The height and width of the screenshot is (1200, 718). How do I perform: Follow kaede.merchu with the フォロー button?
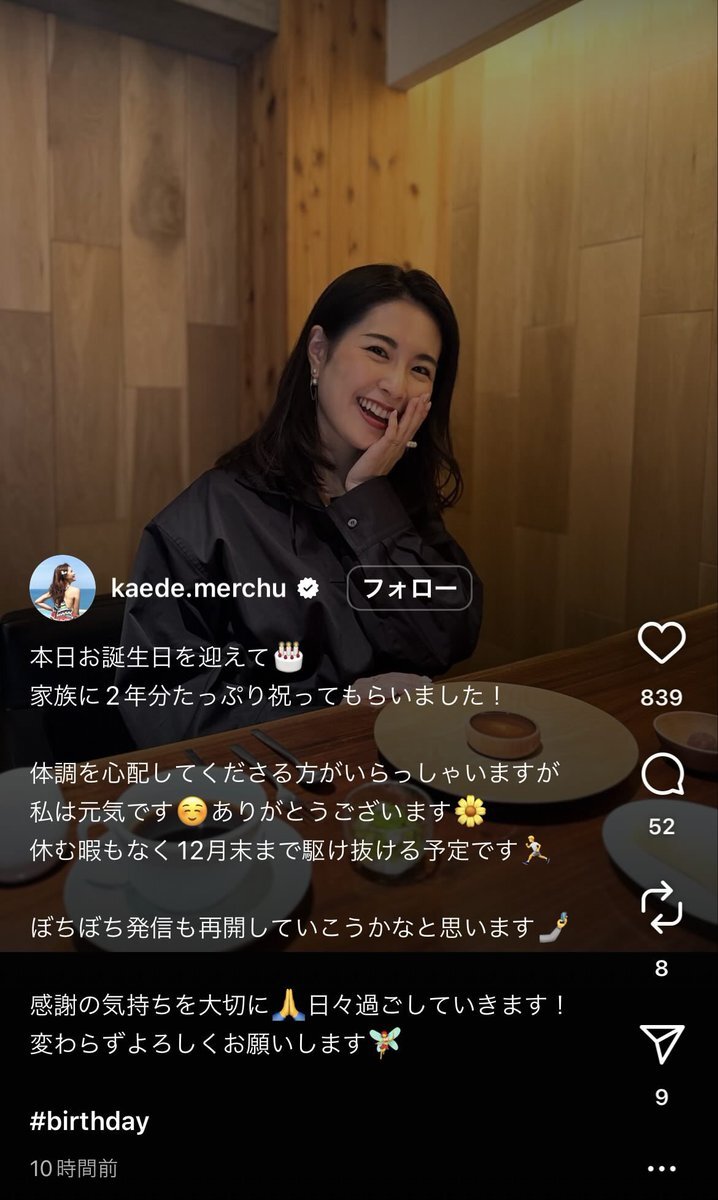[409, 588]
